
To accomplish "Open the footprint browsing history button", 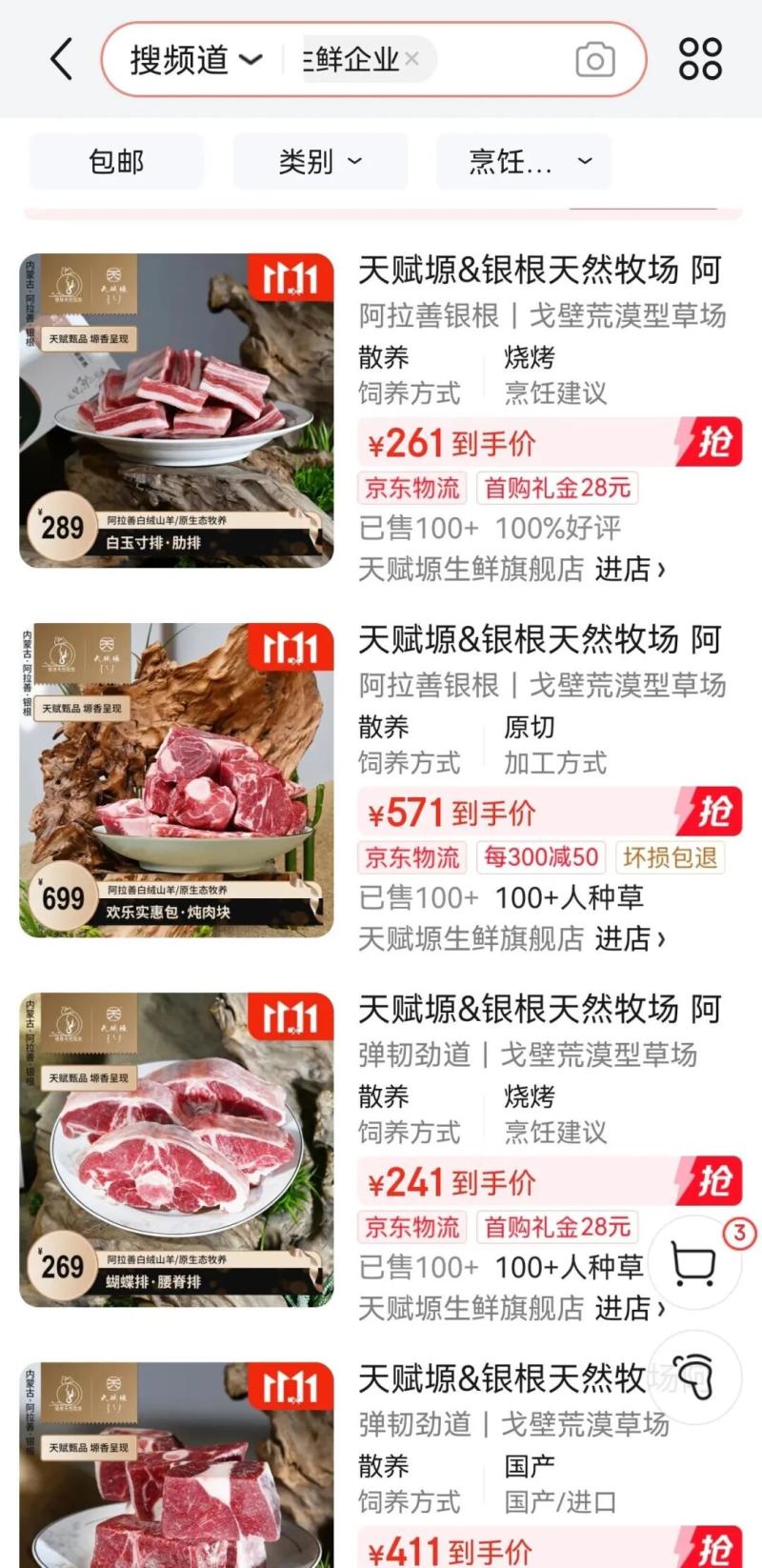I will click(x=693, y=1377).
